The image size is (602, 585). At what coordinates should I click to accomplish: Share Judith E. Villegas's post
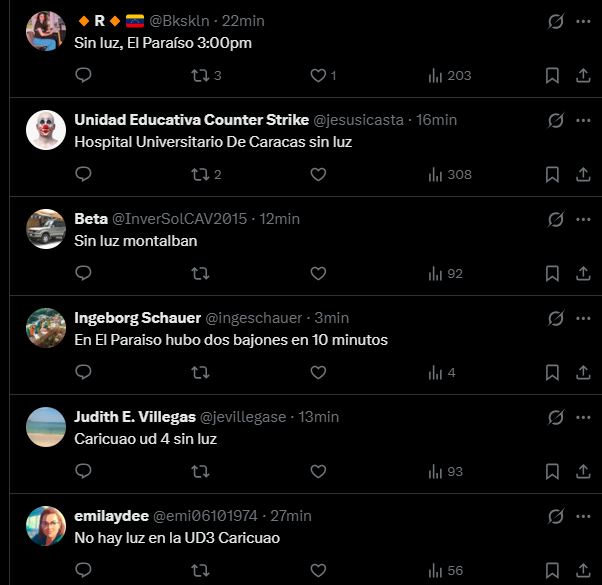[583, 471]
